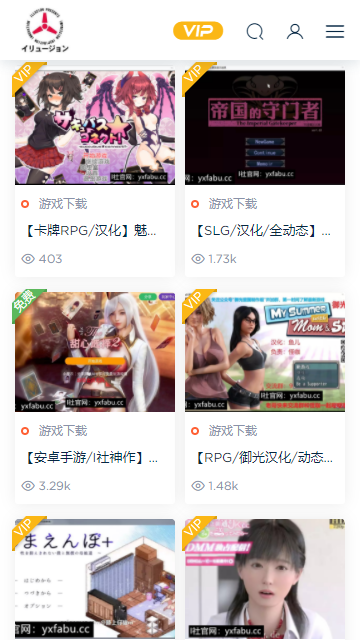
Task: Open the まえんぼ+ game thumbnail
Action: pyautogui.click(x=95, y=579)
